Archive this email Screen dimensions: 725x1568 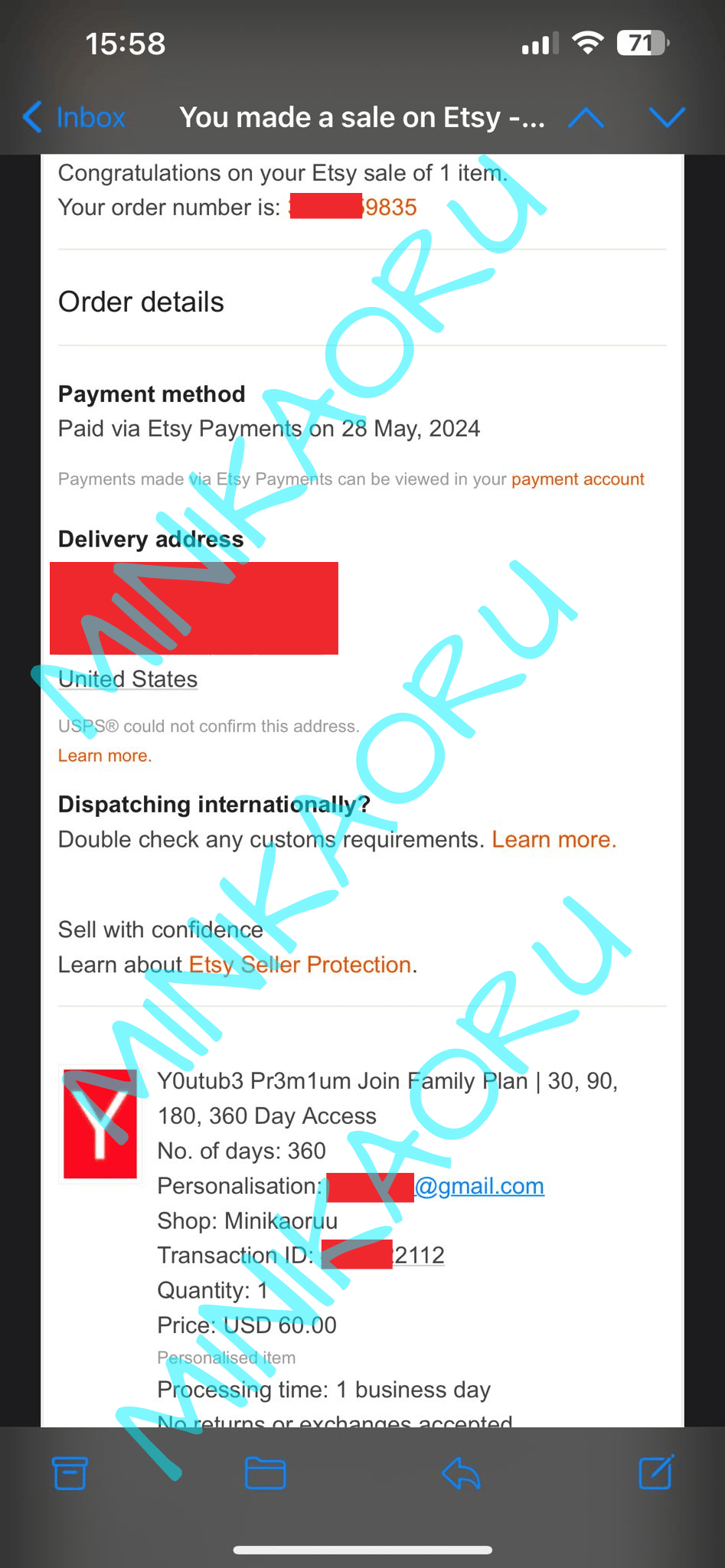point(70,1473)
